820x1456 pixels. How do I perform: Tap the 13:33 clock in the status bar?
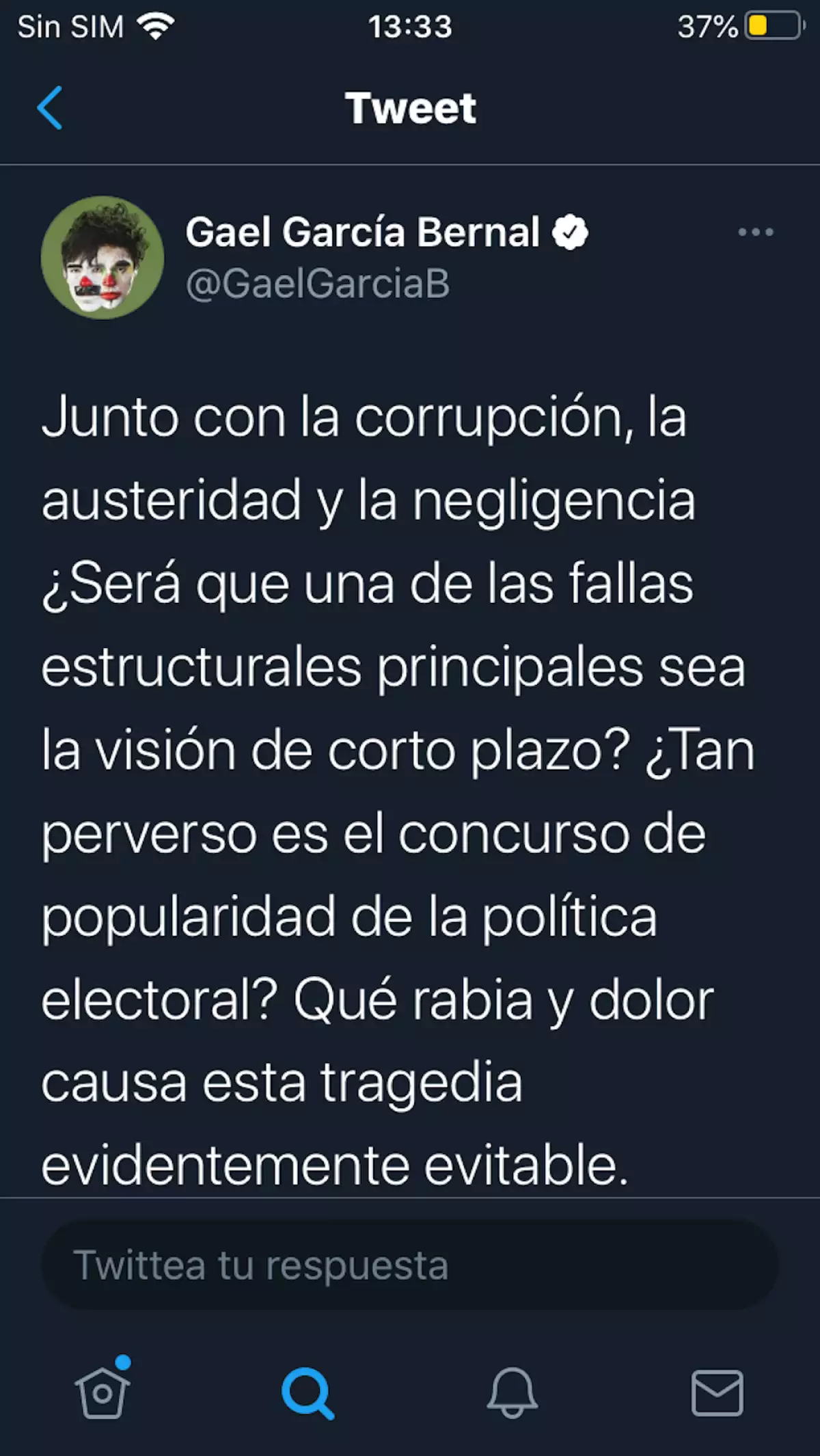click(410, 26)
